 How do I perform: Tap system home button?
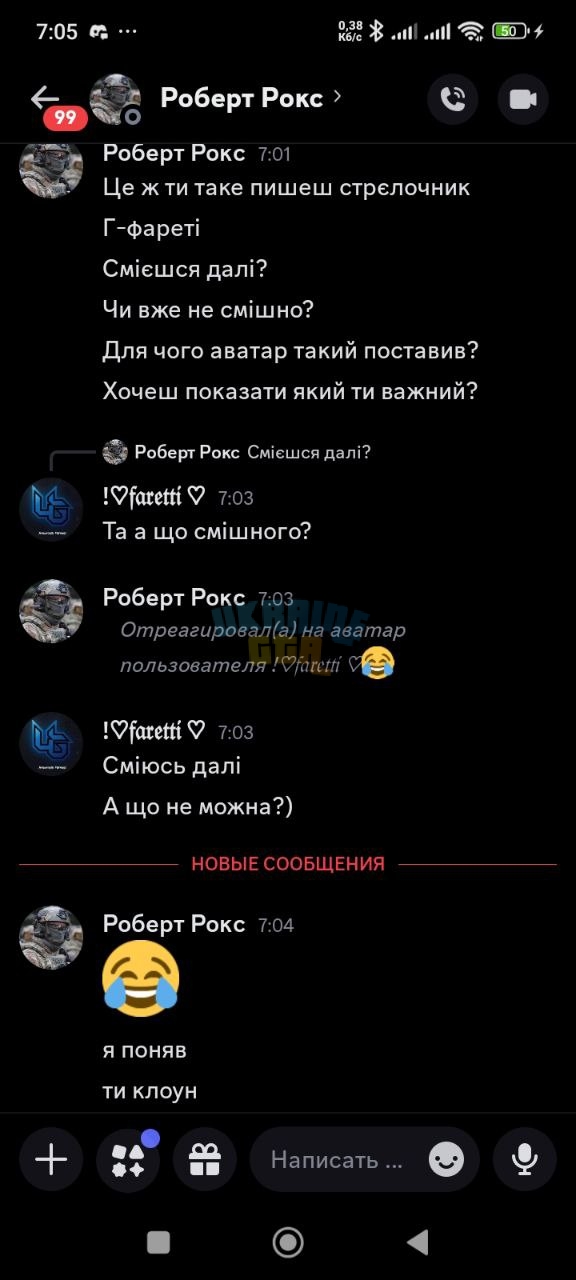[x=288, y=1242]
